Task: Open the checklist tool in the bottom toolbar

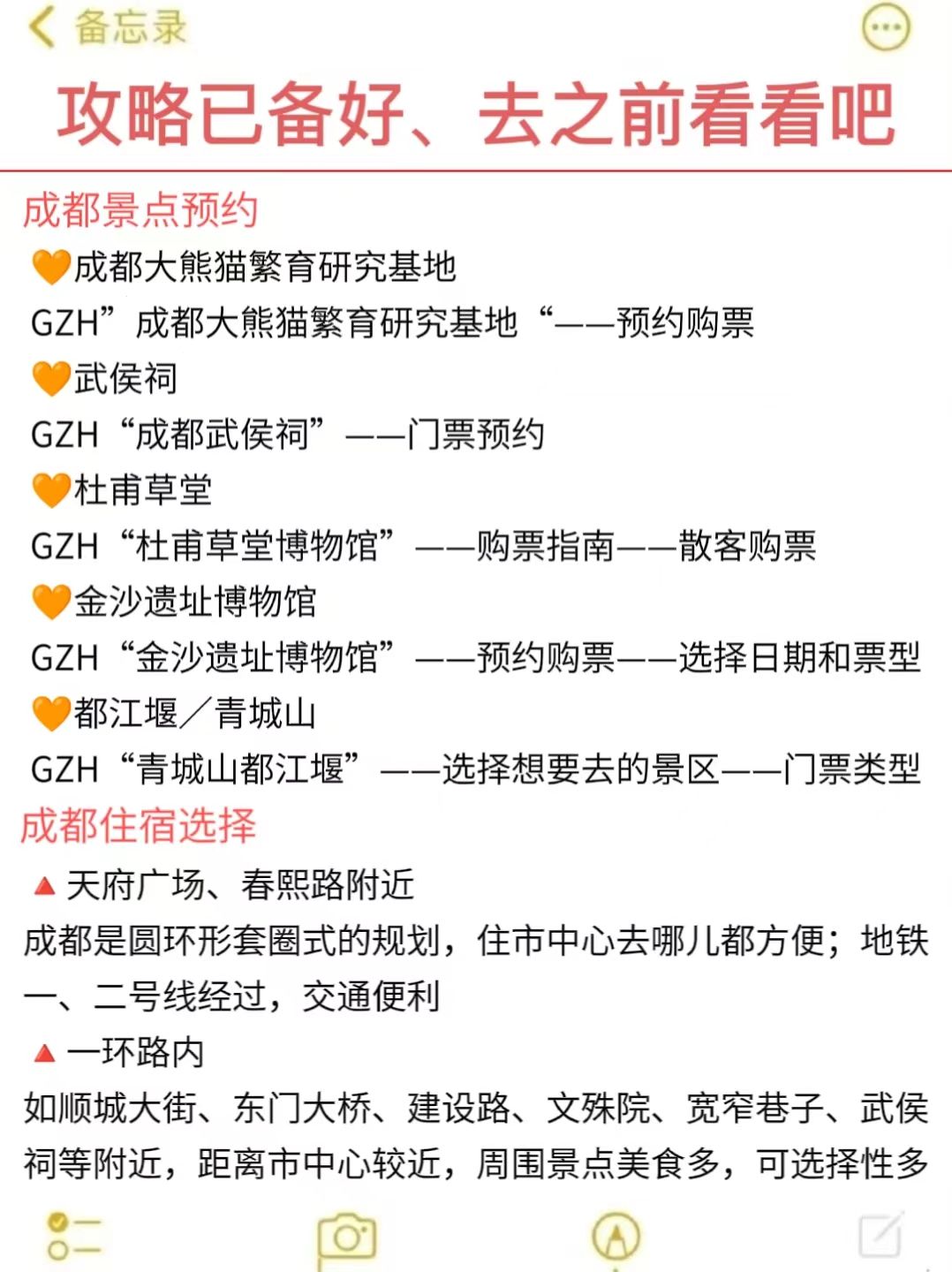Action: pos(71,1238)
